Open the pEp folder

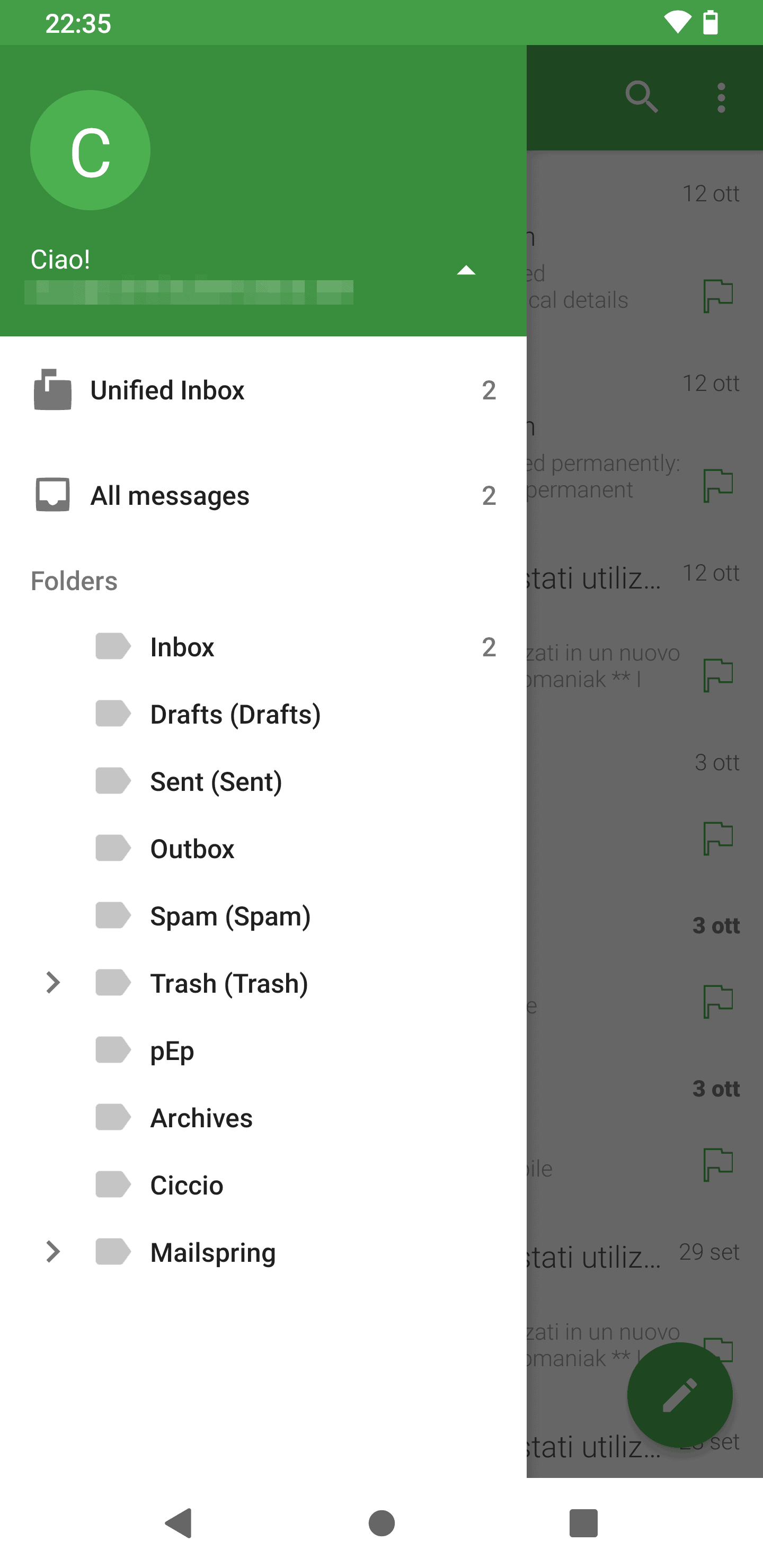click(263, 1050)
